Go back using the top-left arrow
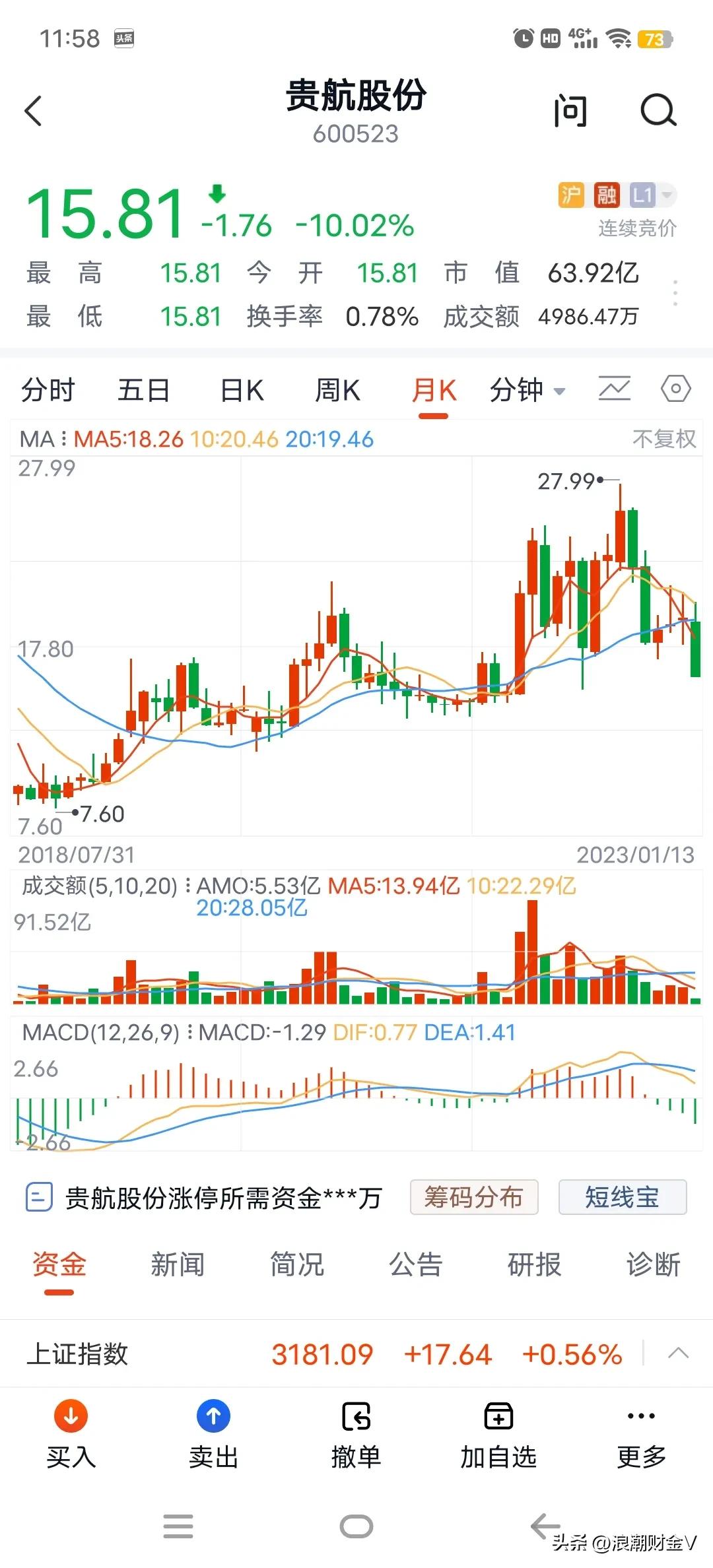Screen dimensions: 713x1568 coord(34,110)
